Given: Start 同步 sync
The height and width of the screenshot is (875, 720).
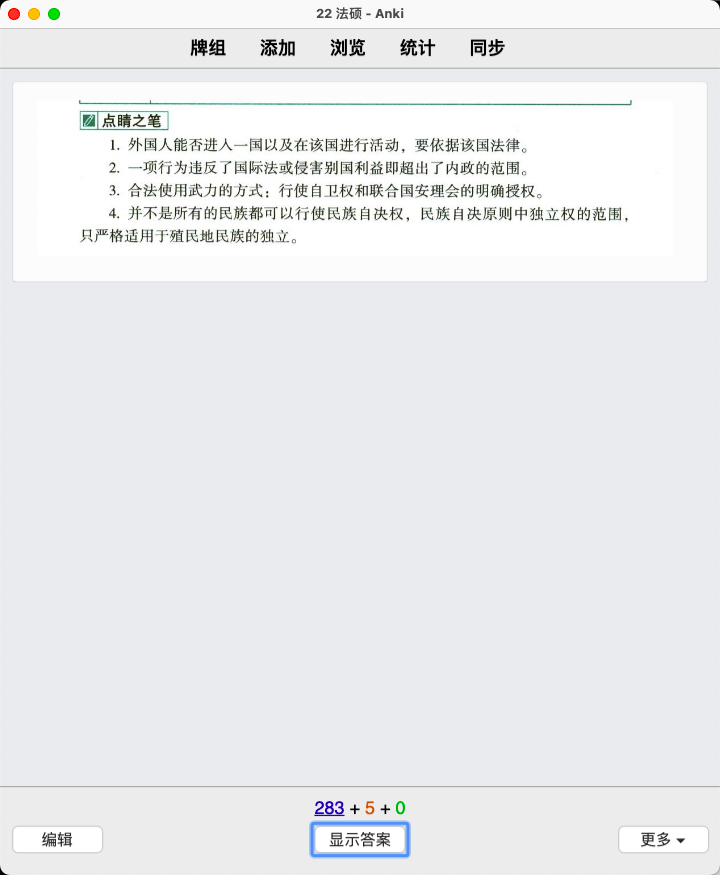Looking at the screenshot, I should 487,48.
